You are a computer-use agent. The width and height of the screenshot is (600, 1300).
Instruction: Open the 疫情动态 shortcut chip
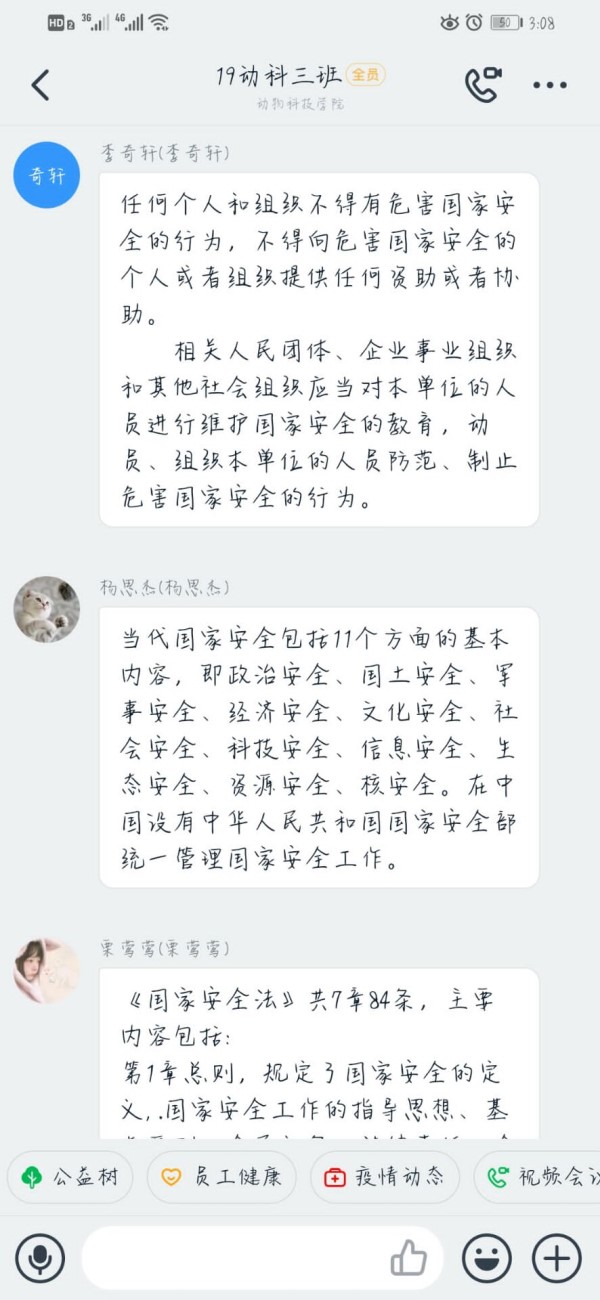385,1177
